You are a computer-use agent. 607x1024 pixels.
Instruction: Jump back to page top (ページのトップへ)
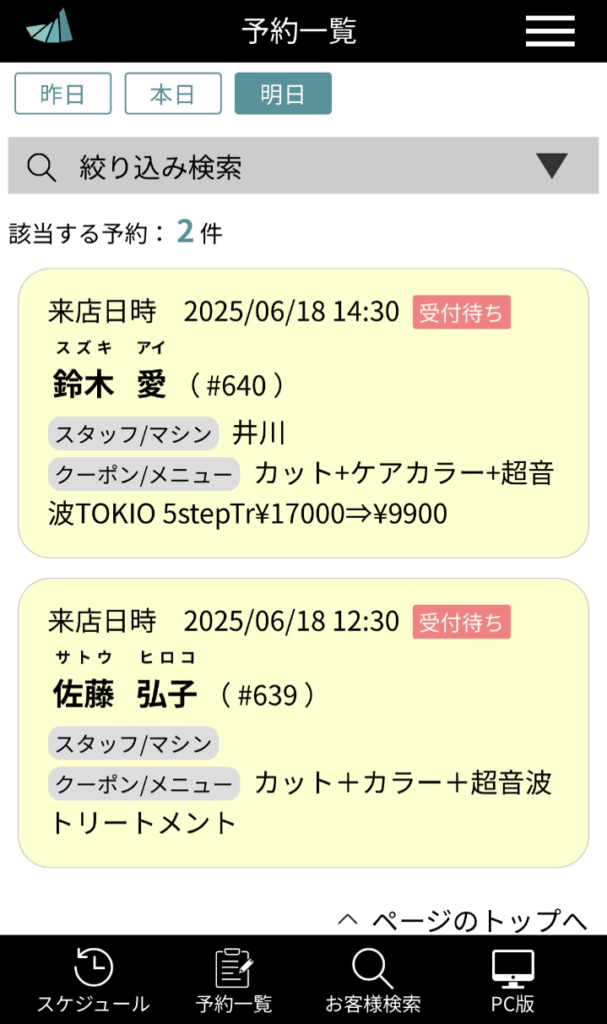(x=463, y=920)
